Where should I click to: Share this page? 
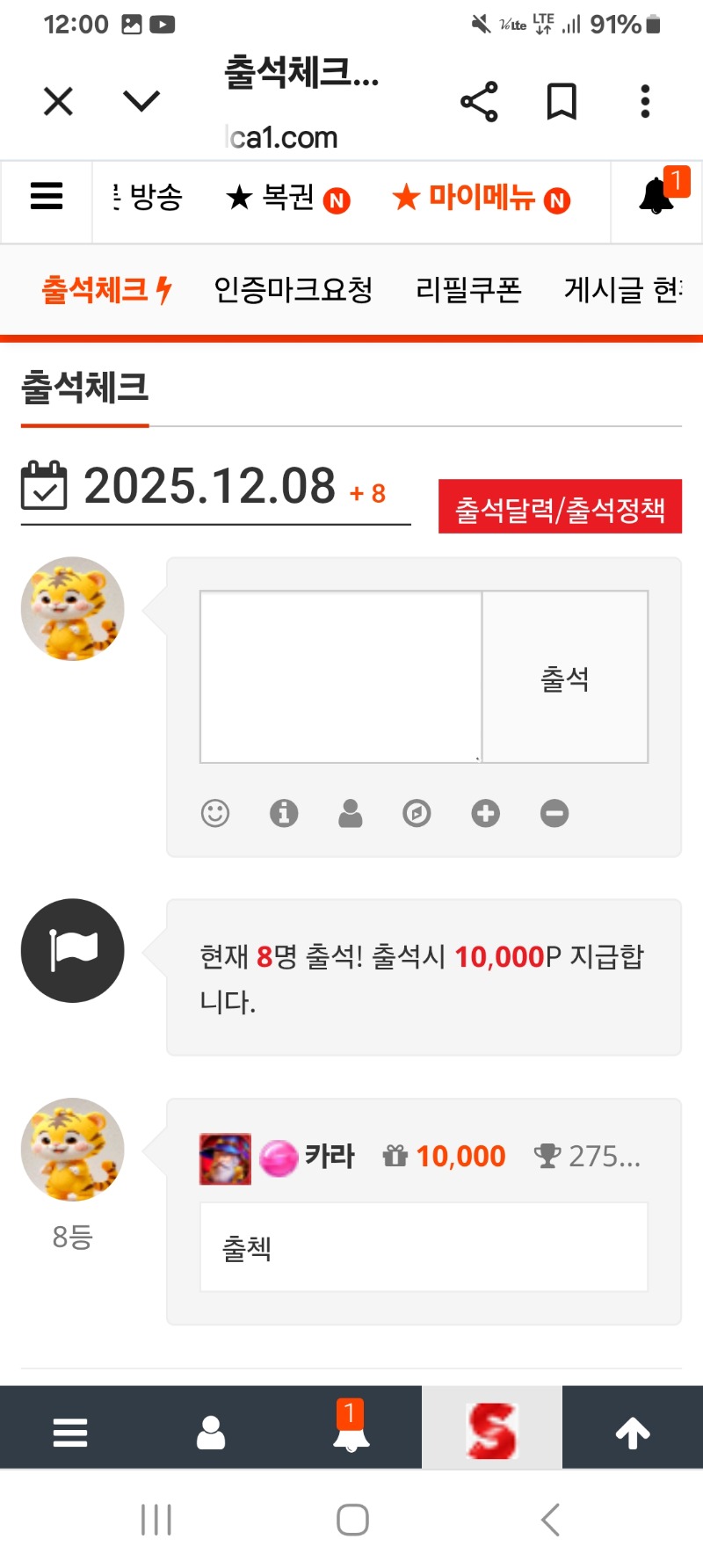[x=479, y=102]
